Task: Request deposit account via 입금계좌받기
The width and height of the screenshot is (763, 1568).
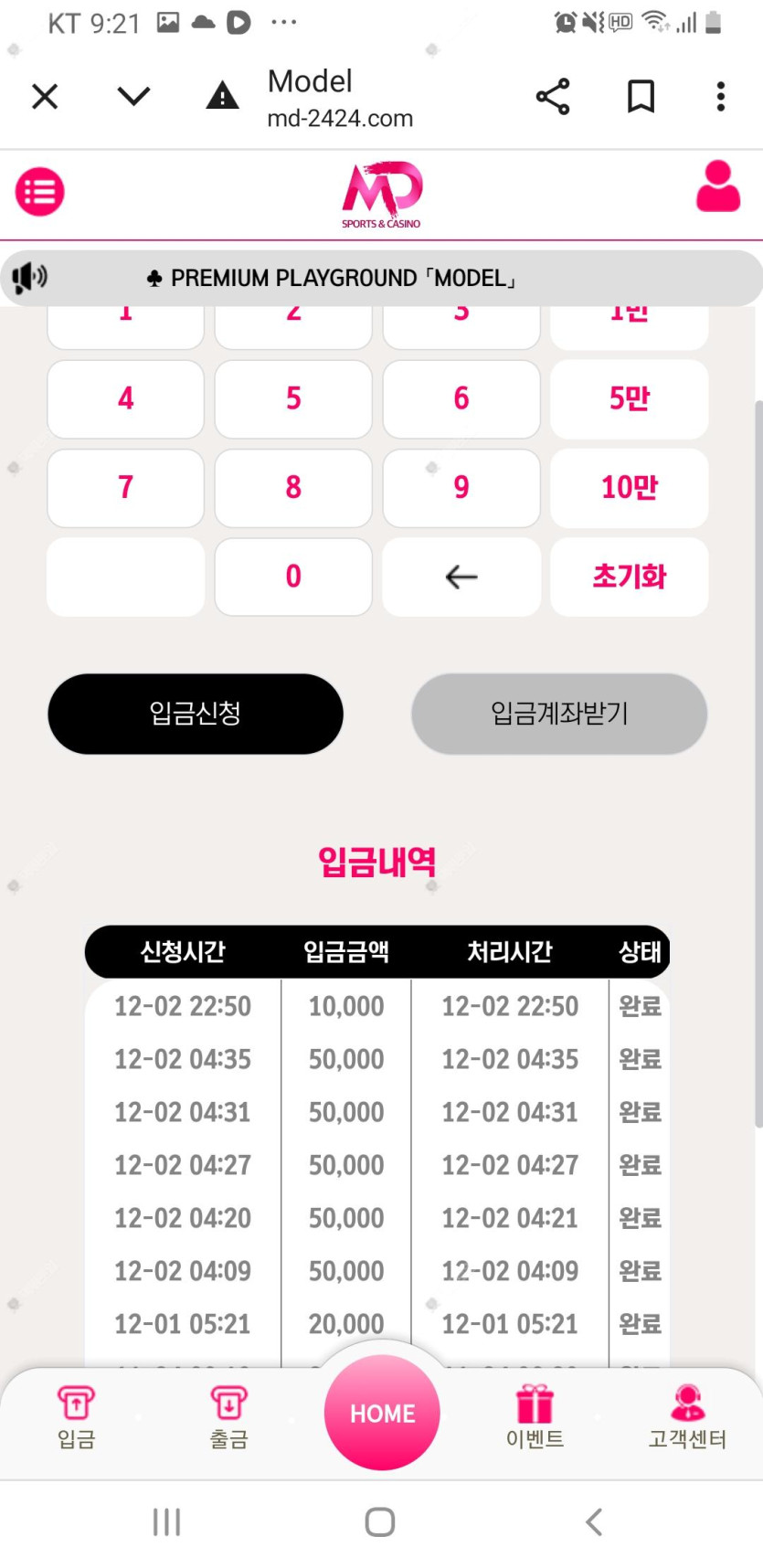Action: 559,714
